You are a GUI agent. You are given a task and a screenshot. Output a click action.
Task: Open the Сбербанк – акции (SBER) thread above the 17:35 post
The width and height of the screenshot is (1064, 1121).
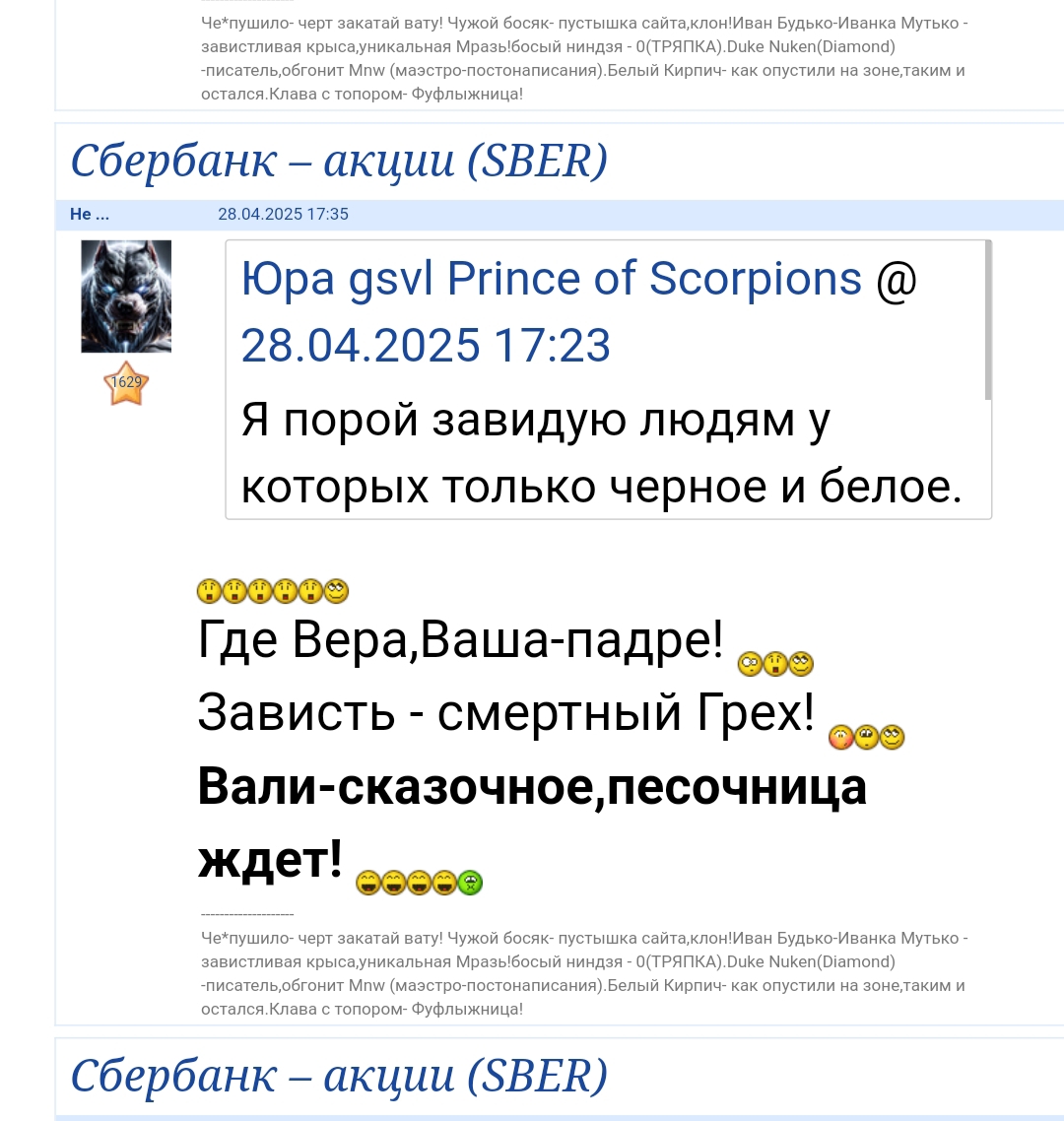(x=339, y=161)
